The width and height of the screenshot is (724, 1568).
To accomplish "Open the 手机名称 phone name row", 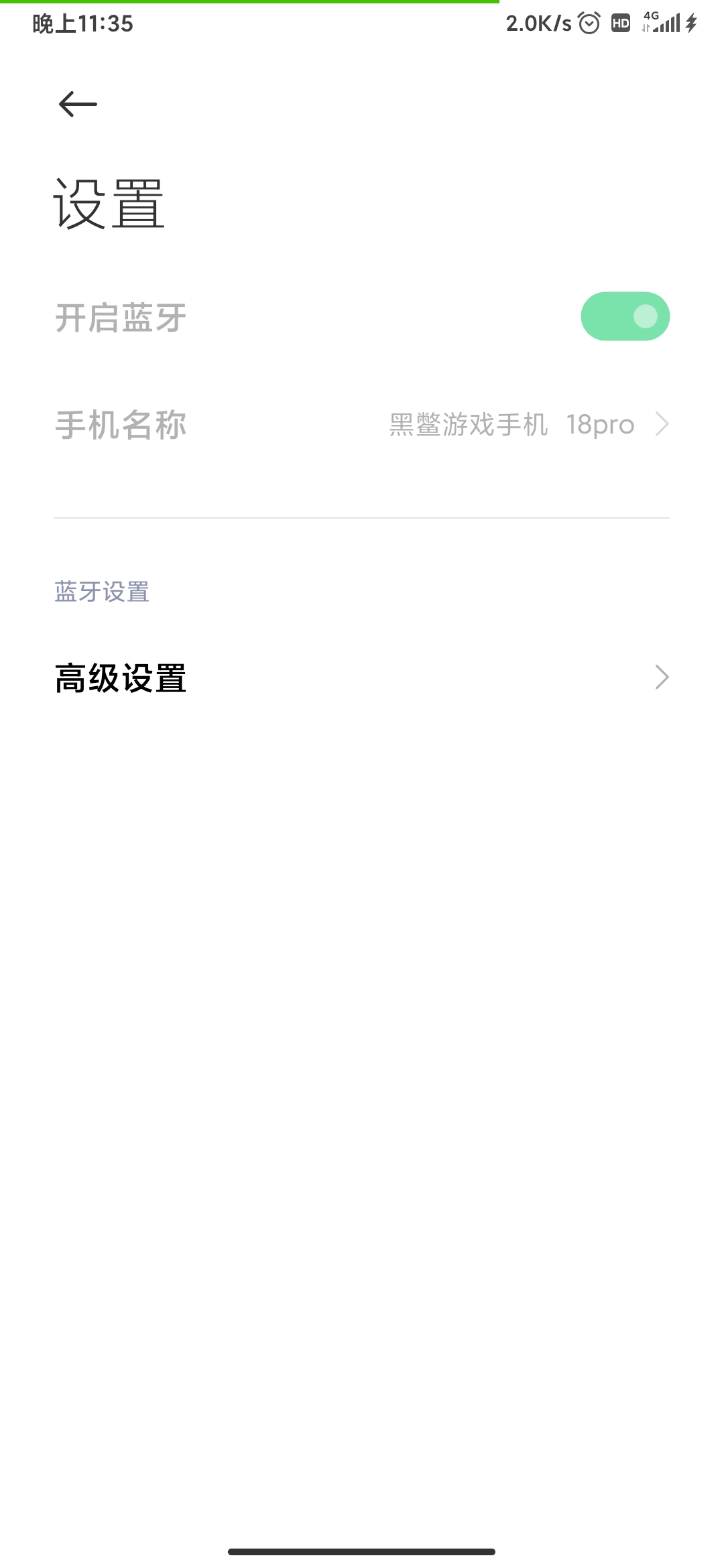I will (362, 425).
